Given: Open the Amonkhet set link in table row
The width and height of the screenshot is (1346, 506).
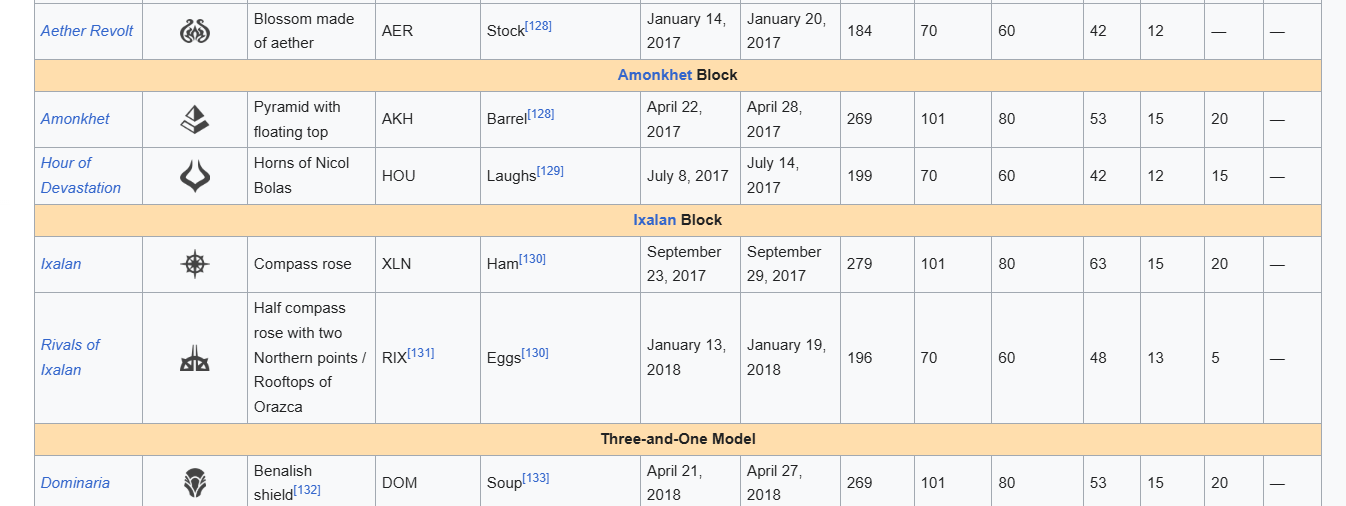Looking at the screenshot, I should tap(75, 119).
